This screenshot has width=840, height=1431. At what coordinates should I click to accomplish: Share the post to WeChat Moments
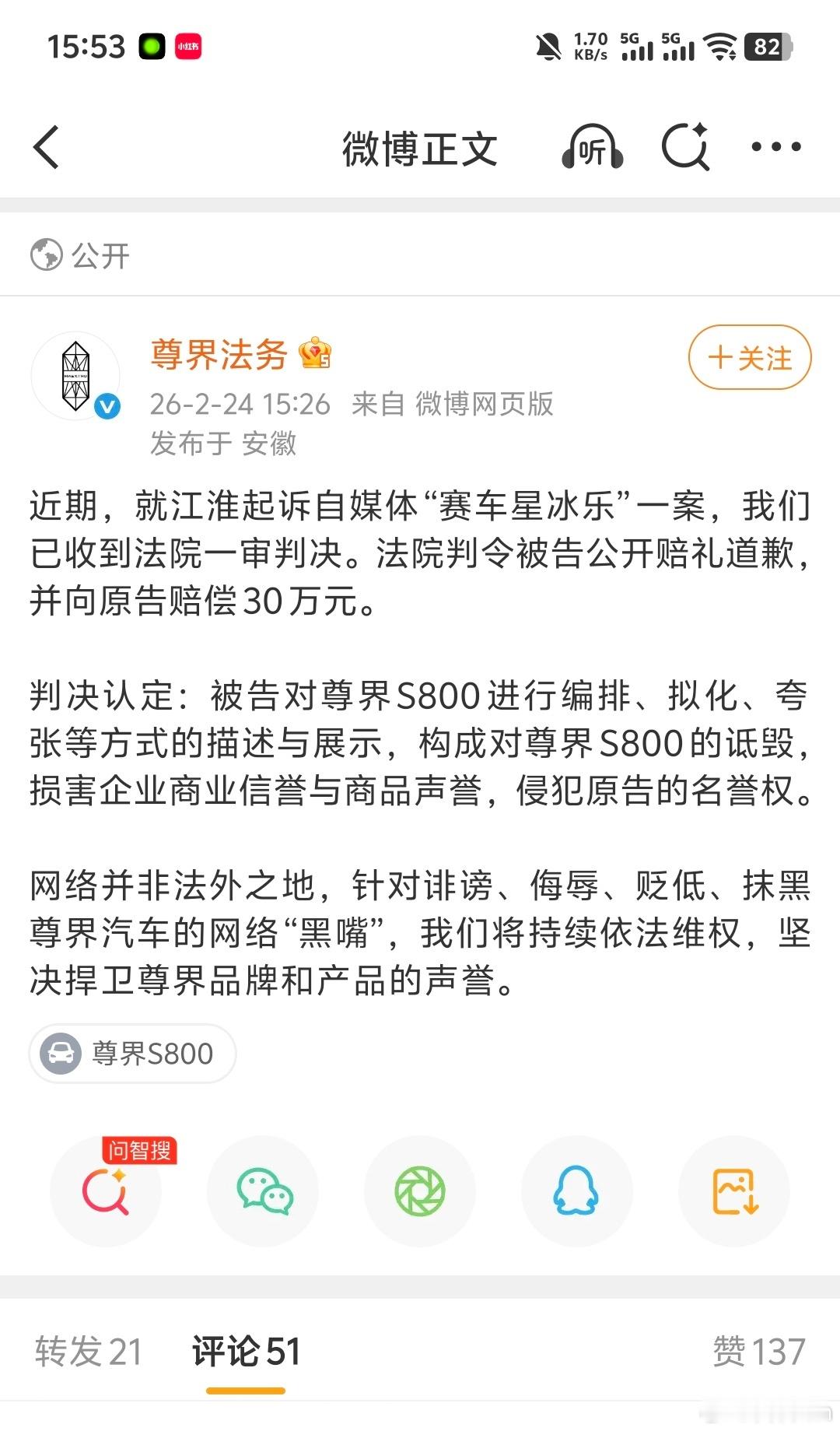pyautogui.click(x=420, y=1191)
